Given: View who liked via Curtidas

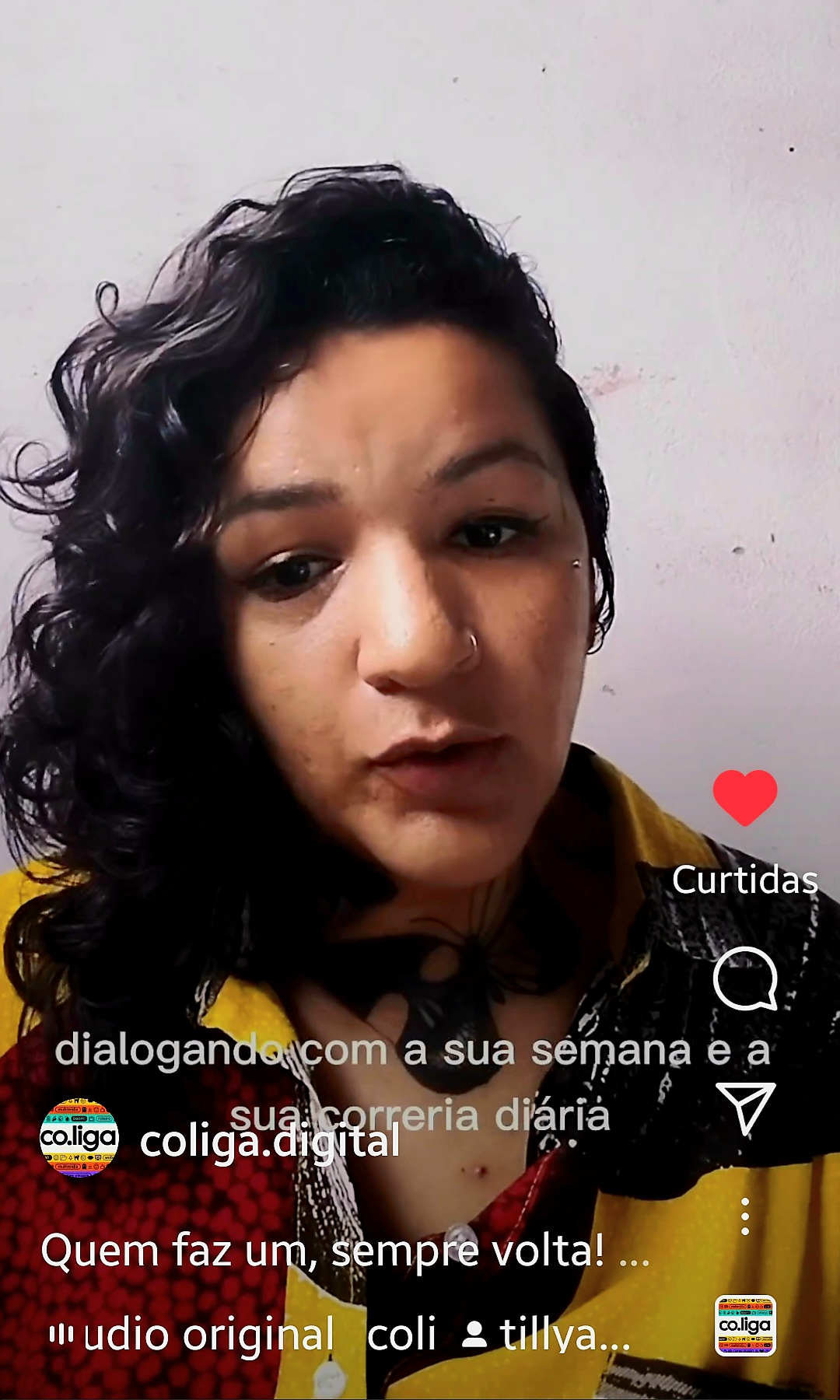Looking at the screenshot, I should (744, 880).
